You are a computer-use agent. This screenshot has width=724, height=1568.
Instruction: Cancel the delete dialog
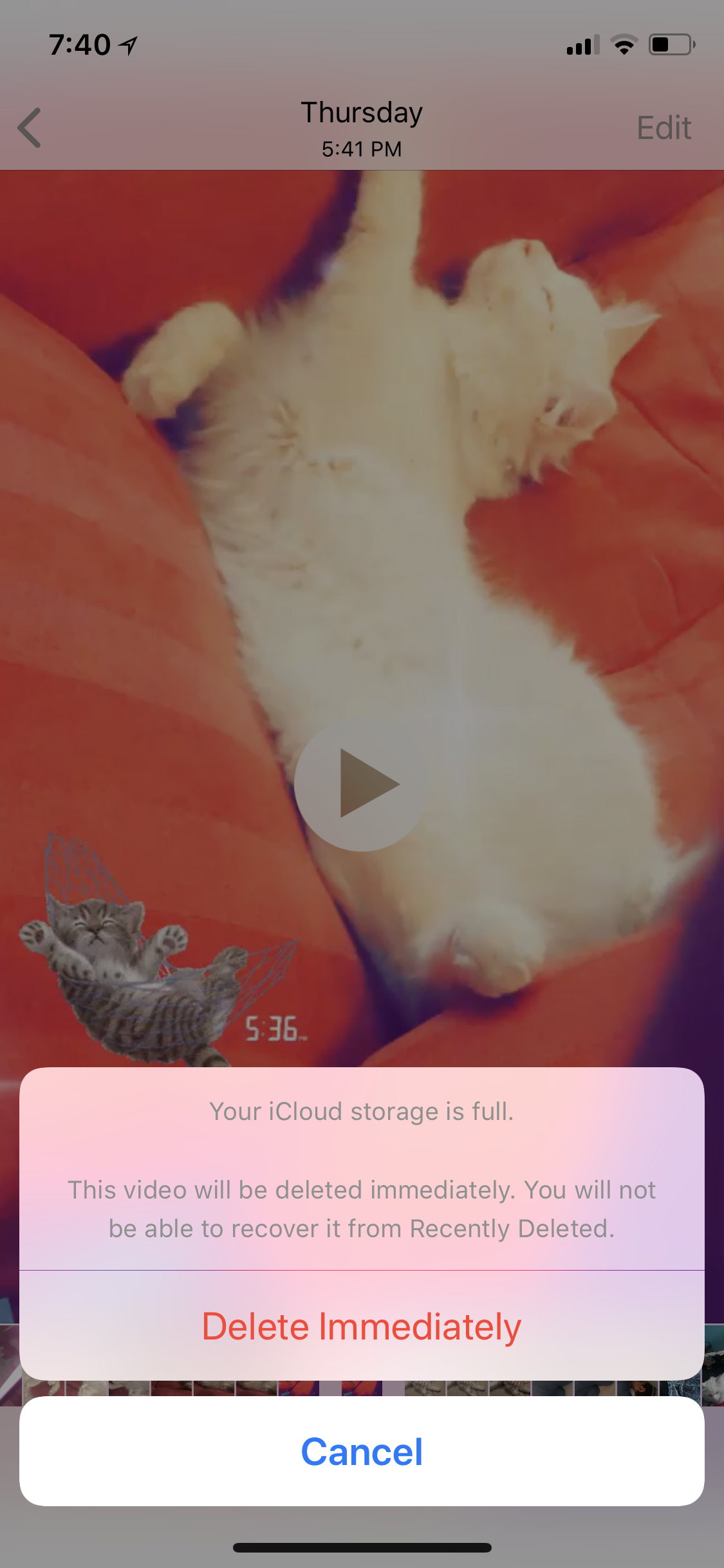point(362,1451)
